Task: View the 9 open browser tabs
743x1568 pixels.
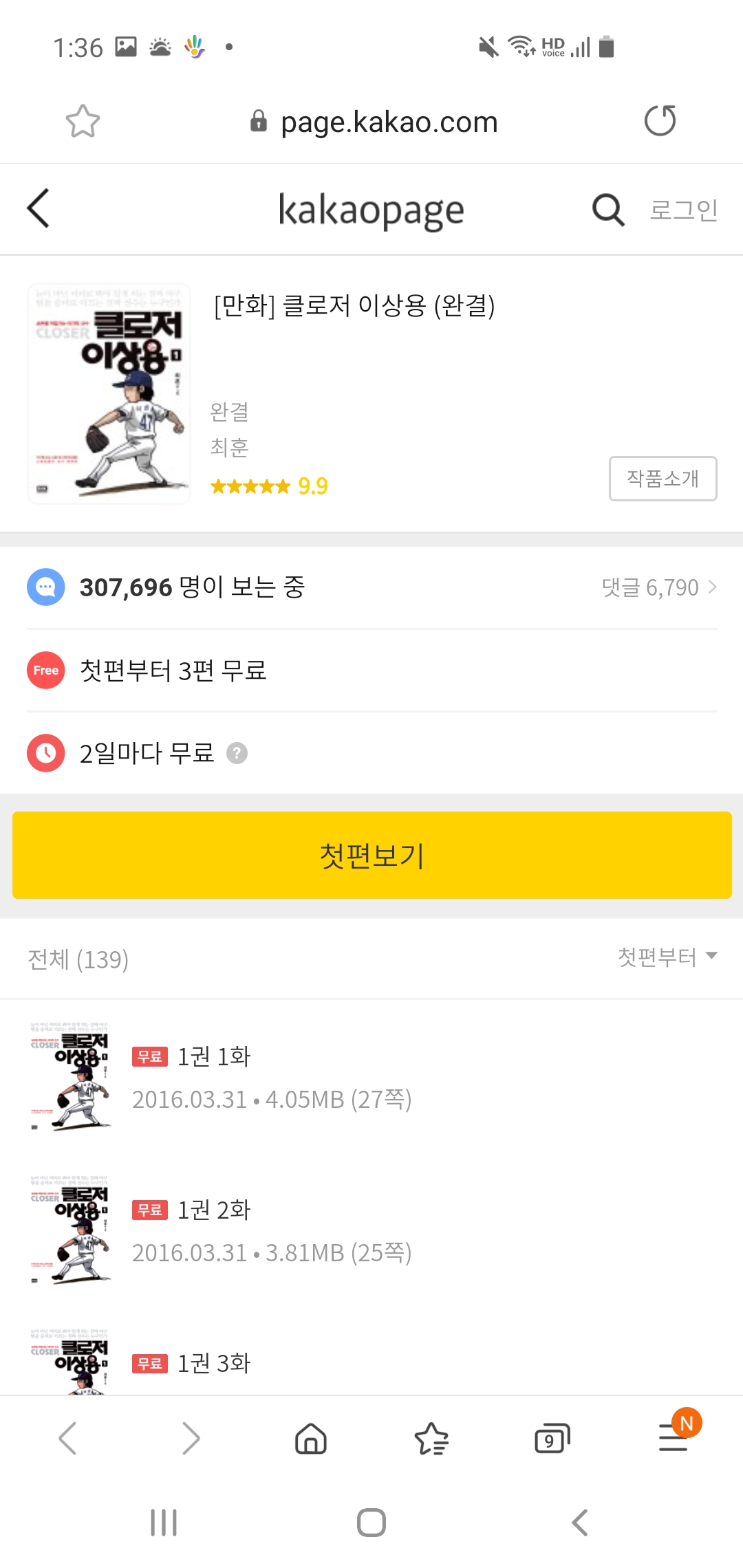Action: pos(552,1439)
